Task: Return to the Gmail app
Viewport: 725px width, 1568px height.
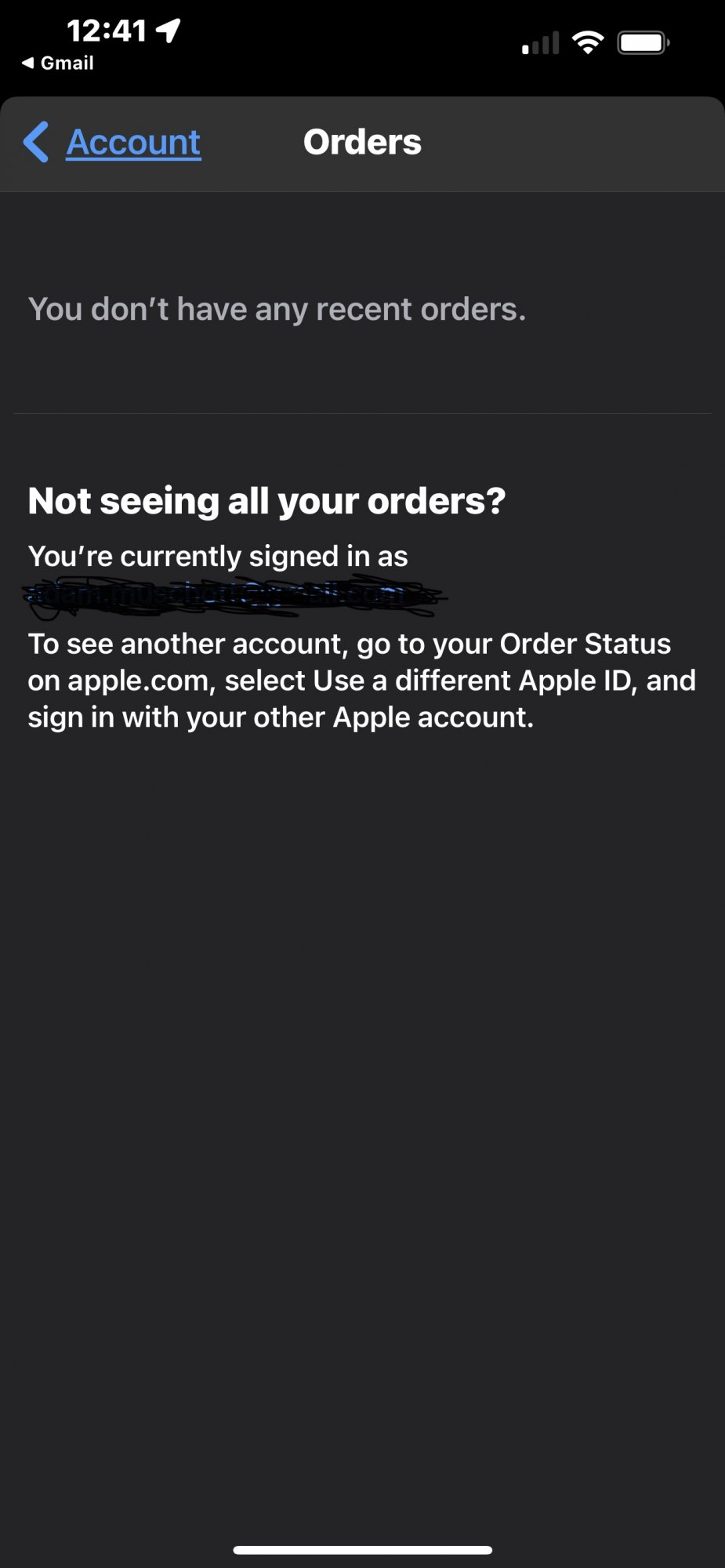Action: point(58,64)
